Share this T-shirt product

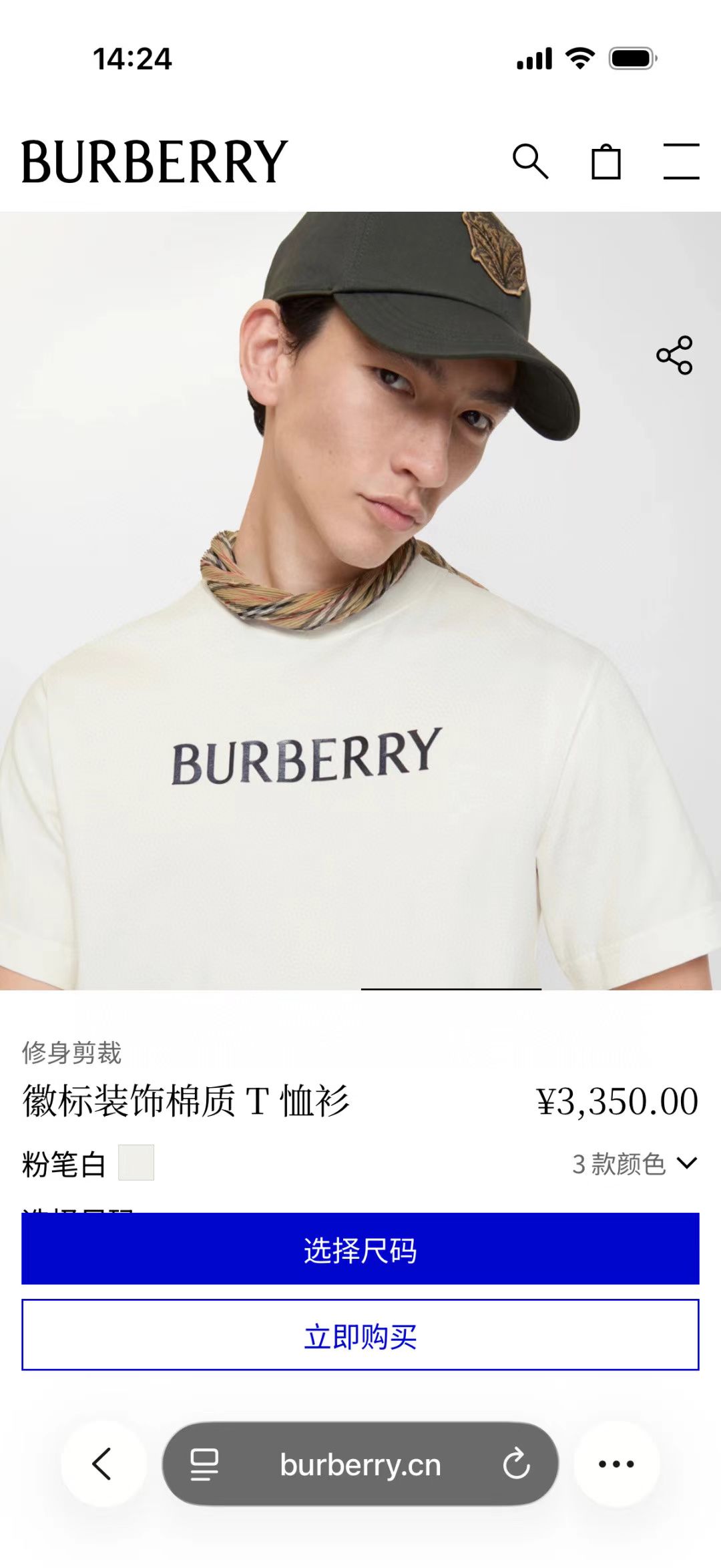(674, 355)
